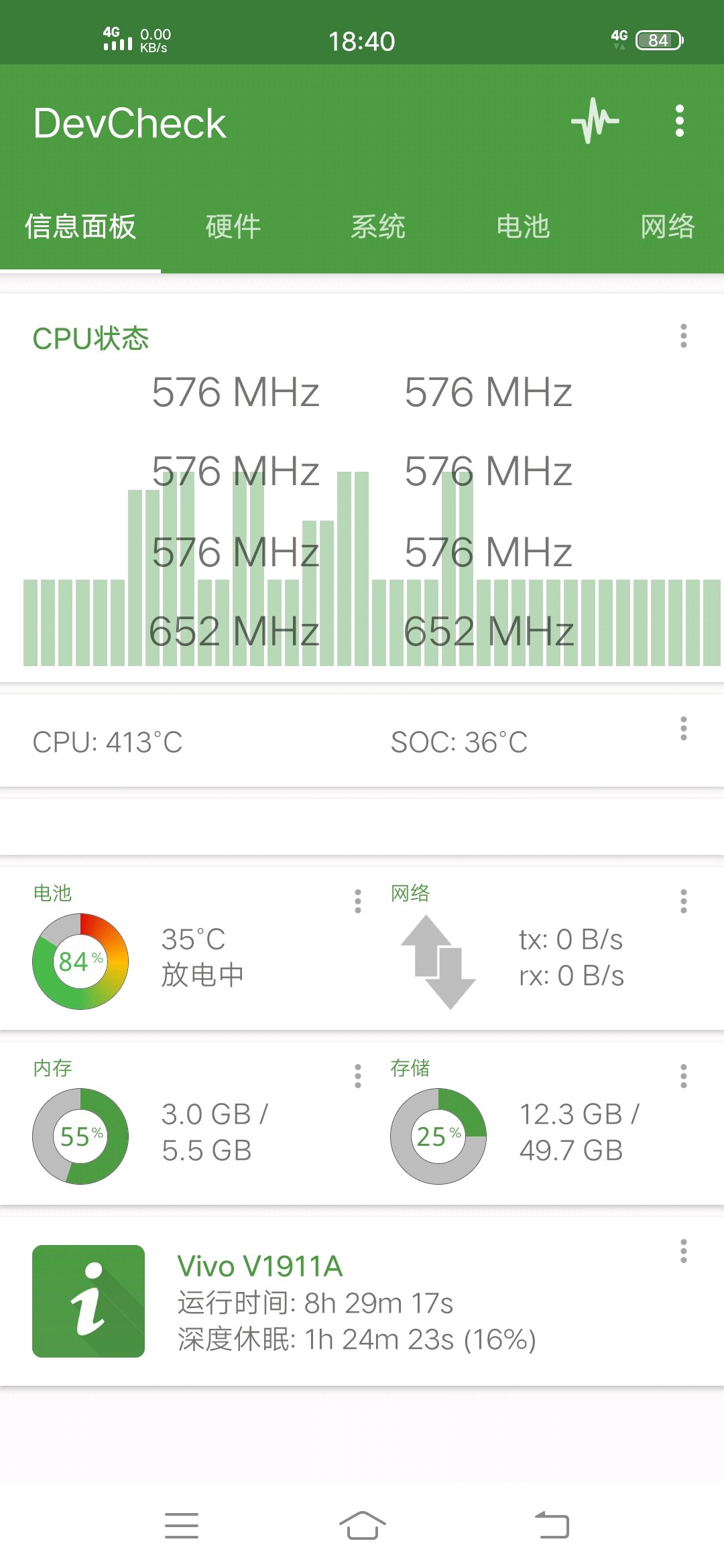Open the 内存 card's three-dot menu
724x1568 pixels.
click(357, 1076)
